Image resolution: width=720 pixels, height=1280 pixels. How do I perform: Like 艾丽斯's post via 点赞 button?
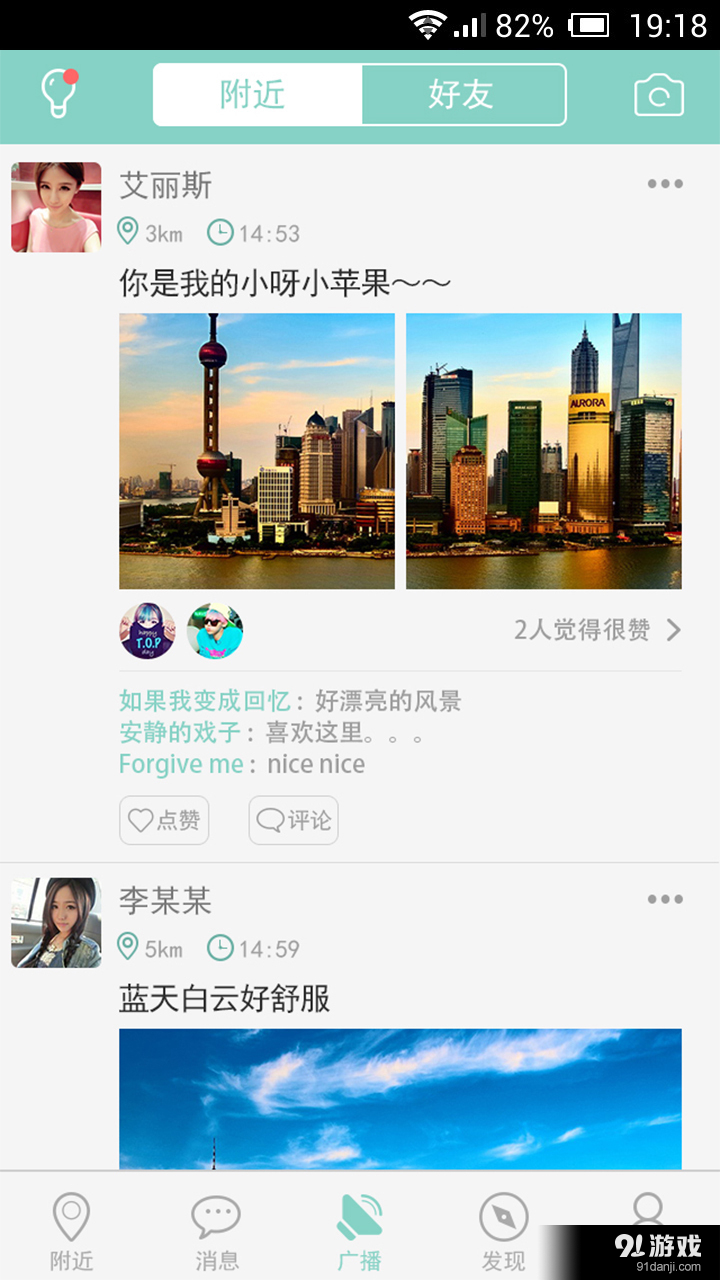[x=163, y=820]
